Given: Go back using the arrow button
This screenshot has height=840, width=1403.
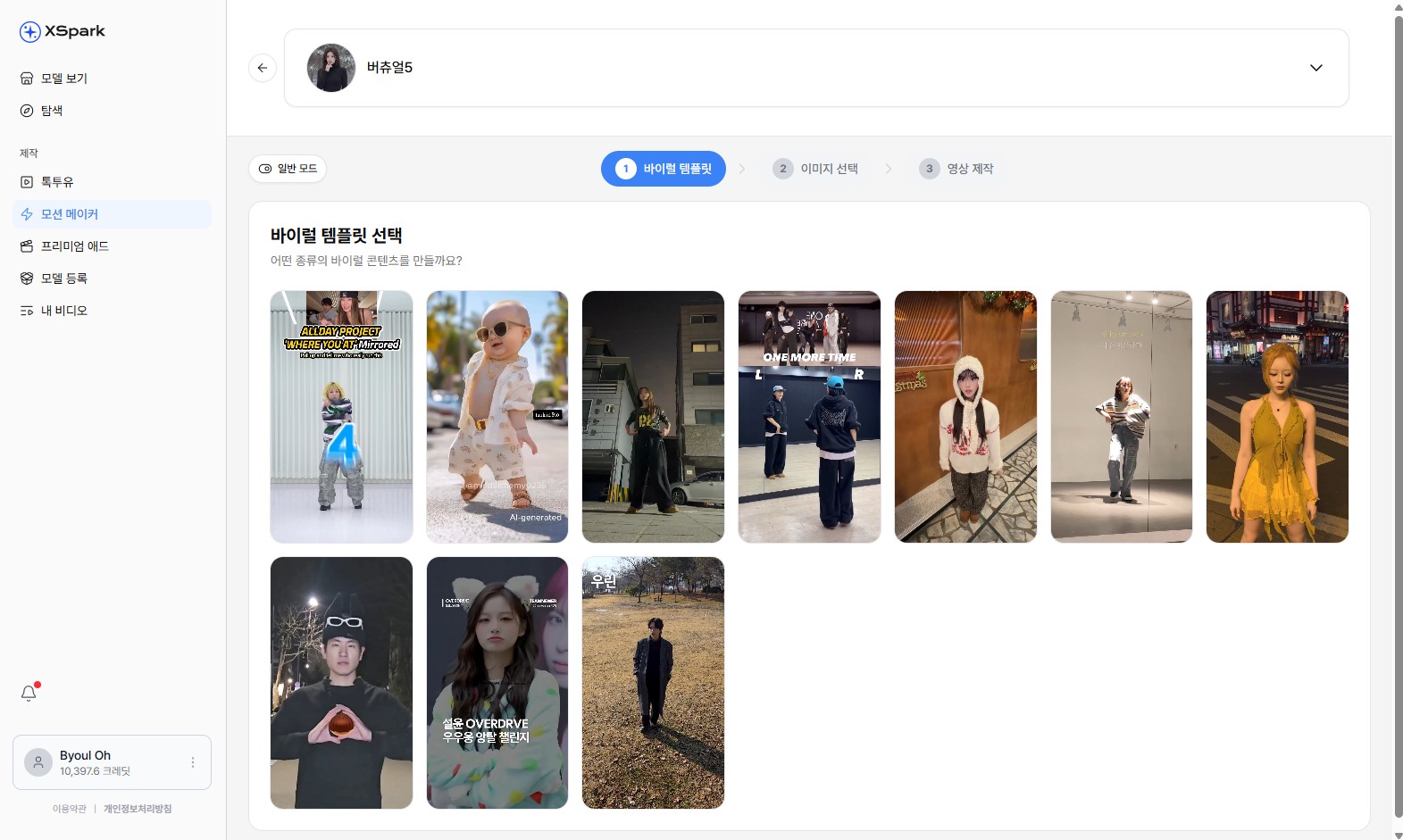Looking at the screenshot, I should 262,68.
